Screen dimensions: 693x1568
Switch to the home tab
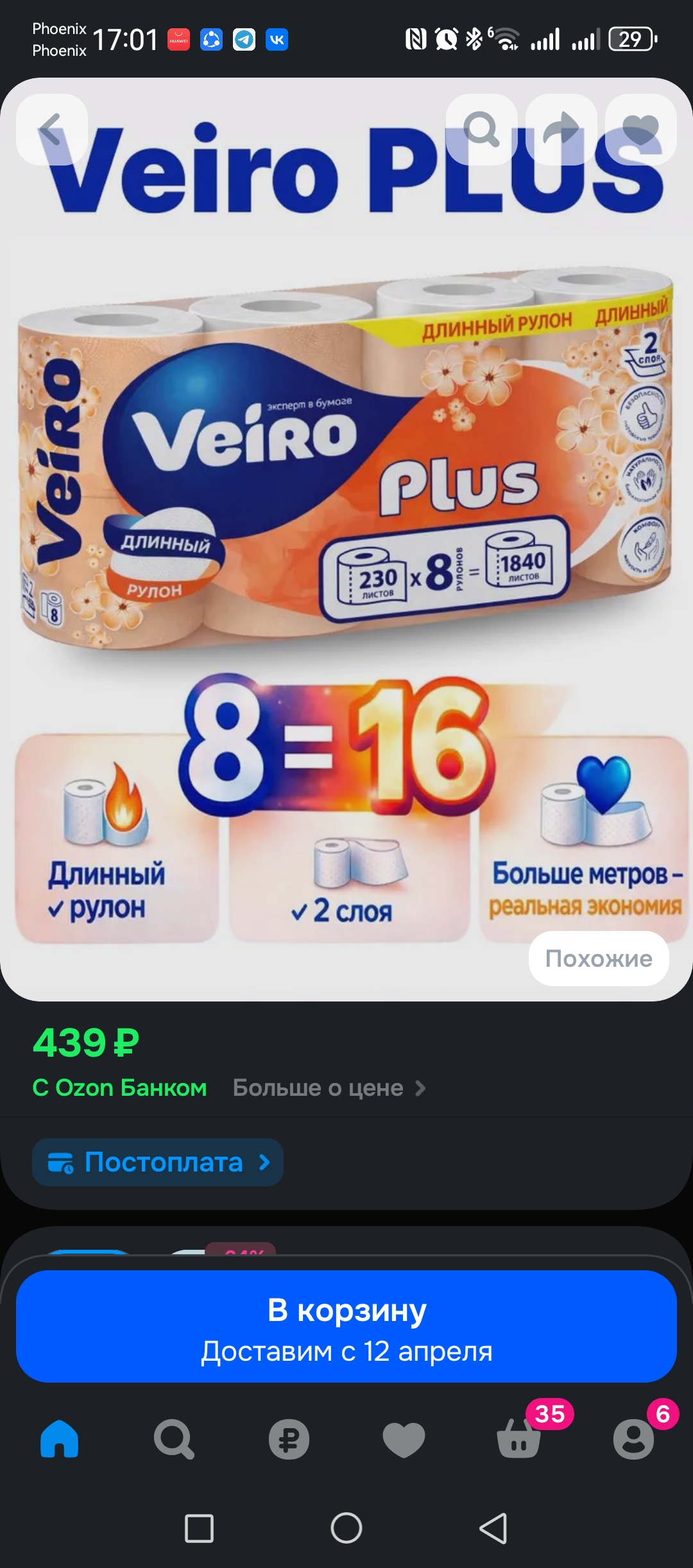click(59, 1439)
